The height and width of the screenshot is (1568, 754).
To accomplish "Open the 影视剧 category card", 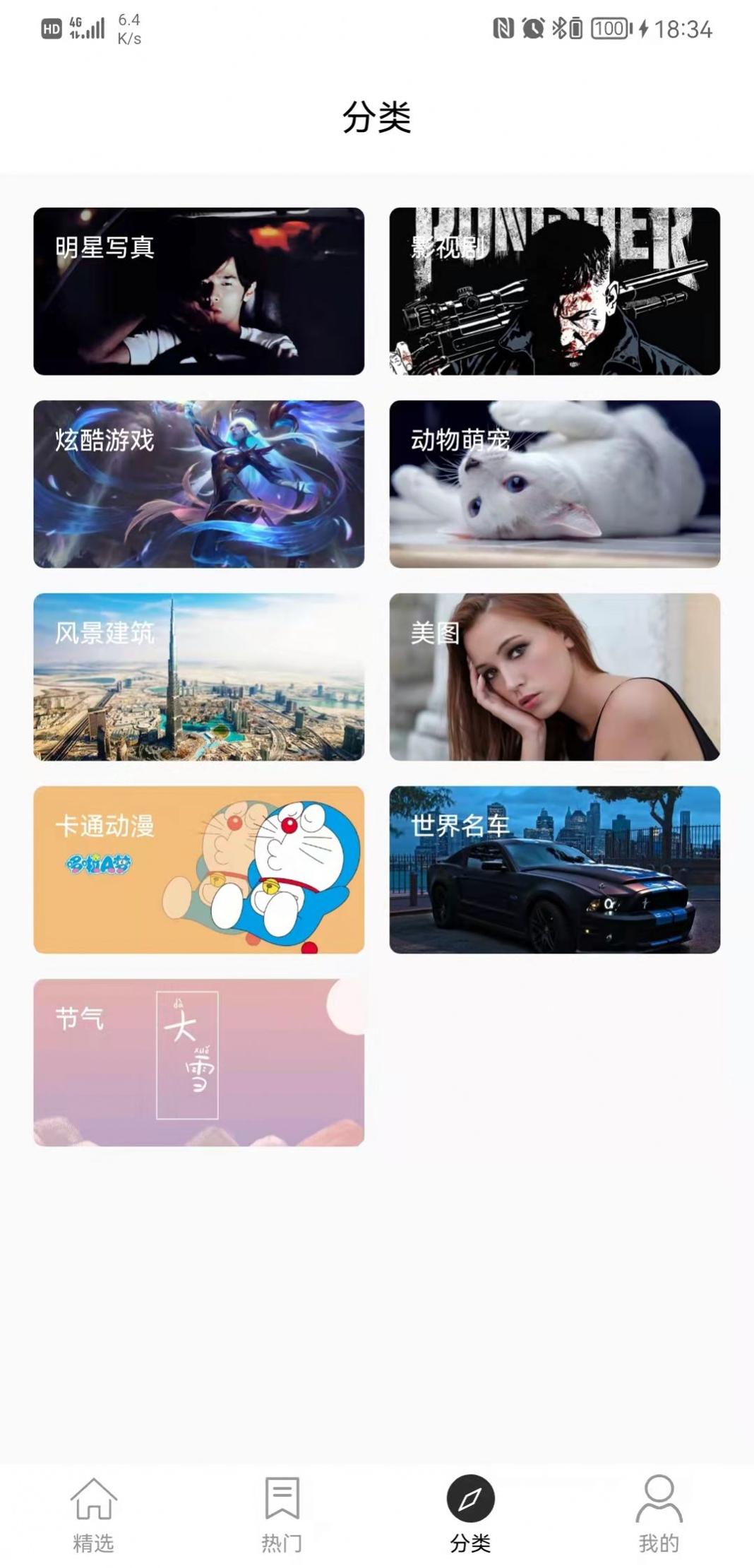I will click(x=556, y=291).
